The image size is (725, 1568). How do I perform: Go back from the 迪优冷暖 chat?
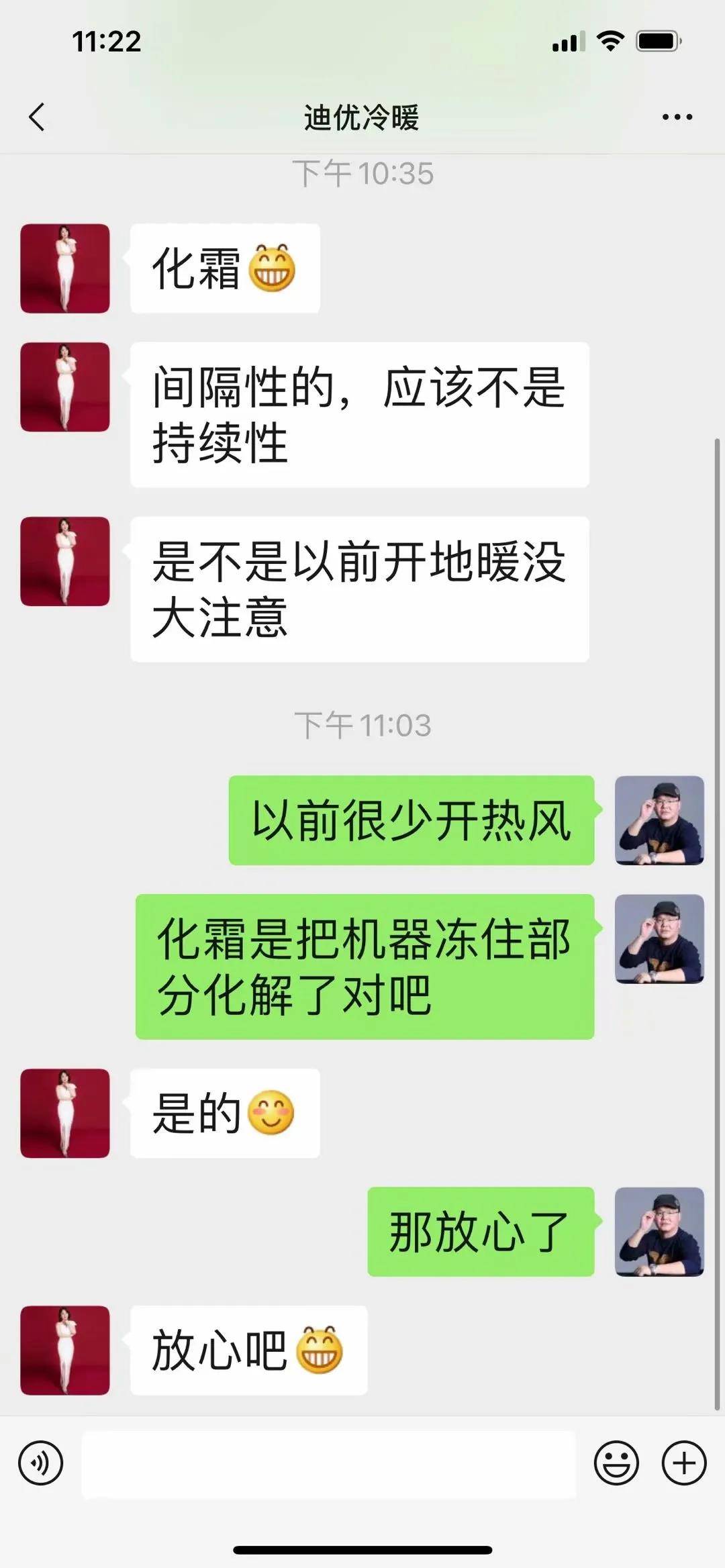pyautogui.click(x=37, y=117)
